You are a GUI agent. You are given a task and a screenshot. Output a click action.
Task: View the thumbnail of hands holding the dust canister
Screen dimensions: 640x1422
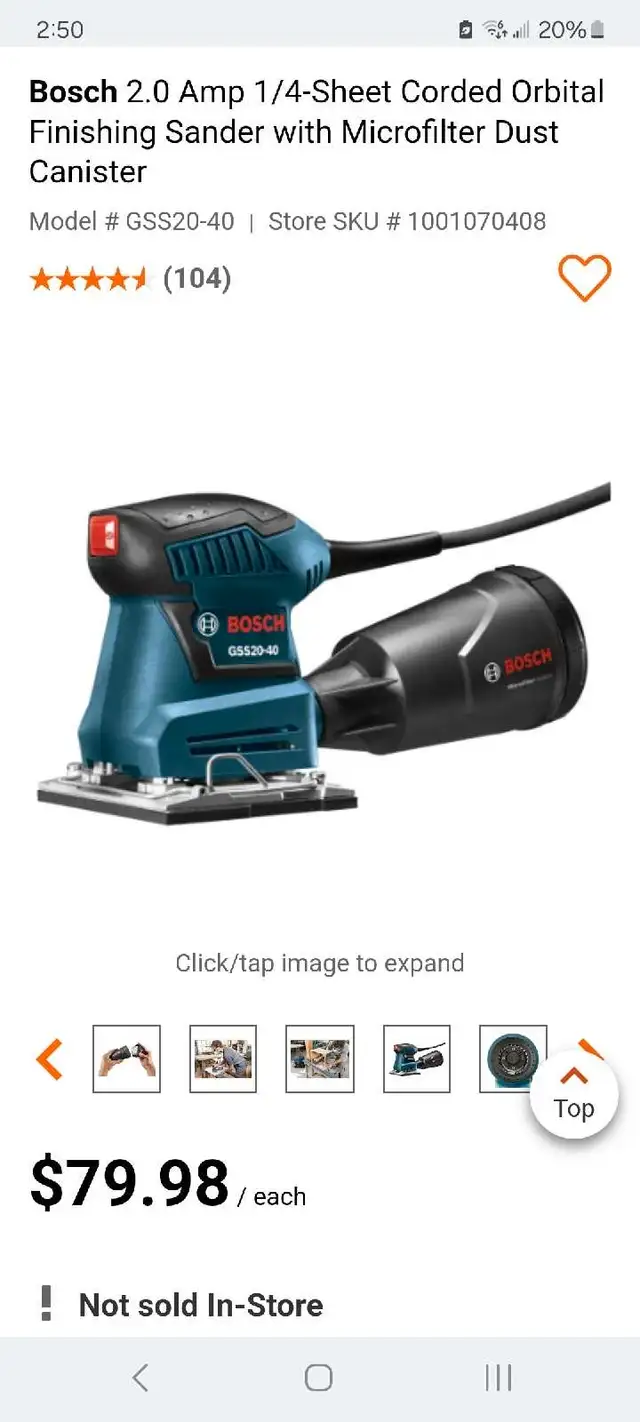[126, 1059]
